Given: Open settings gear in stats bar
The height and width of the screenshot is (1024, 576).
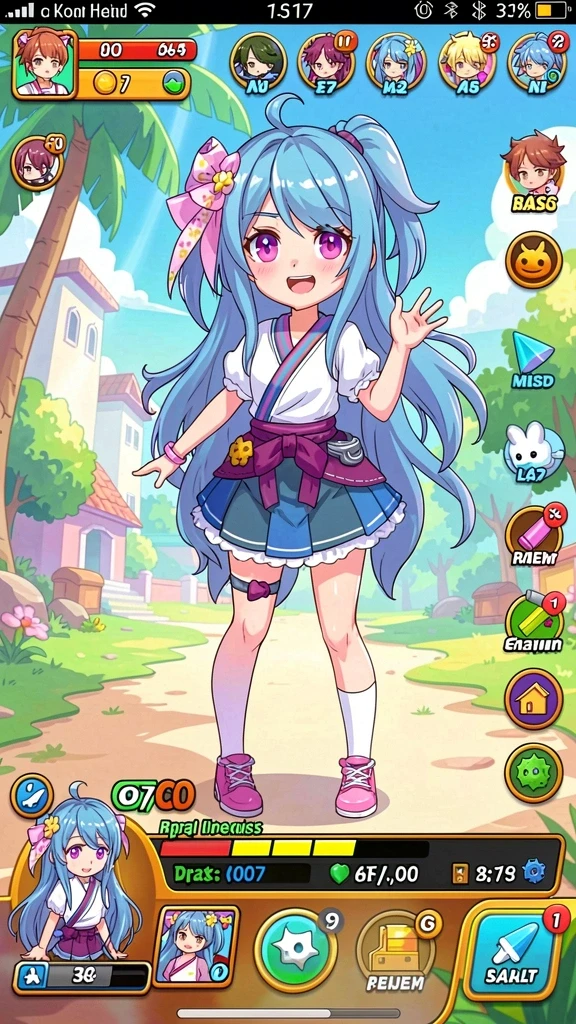Looking at the screenshot, I should pos(534,872).
